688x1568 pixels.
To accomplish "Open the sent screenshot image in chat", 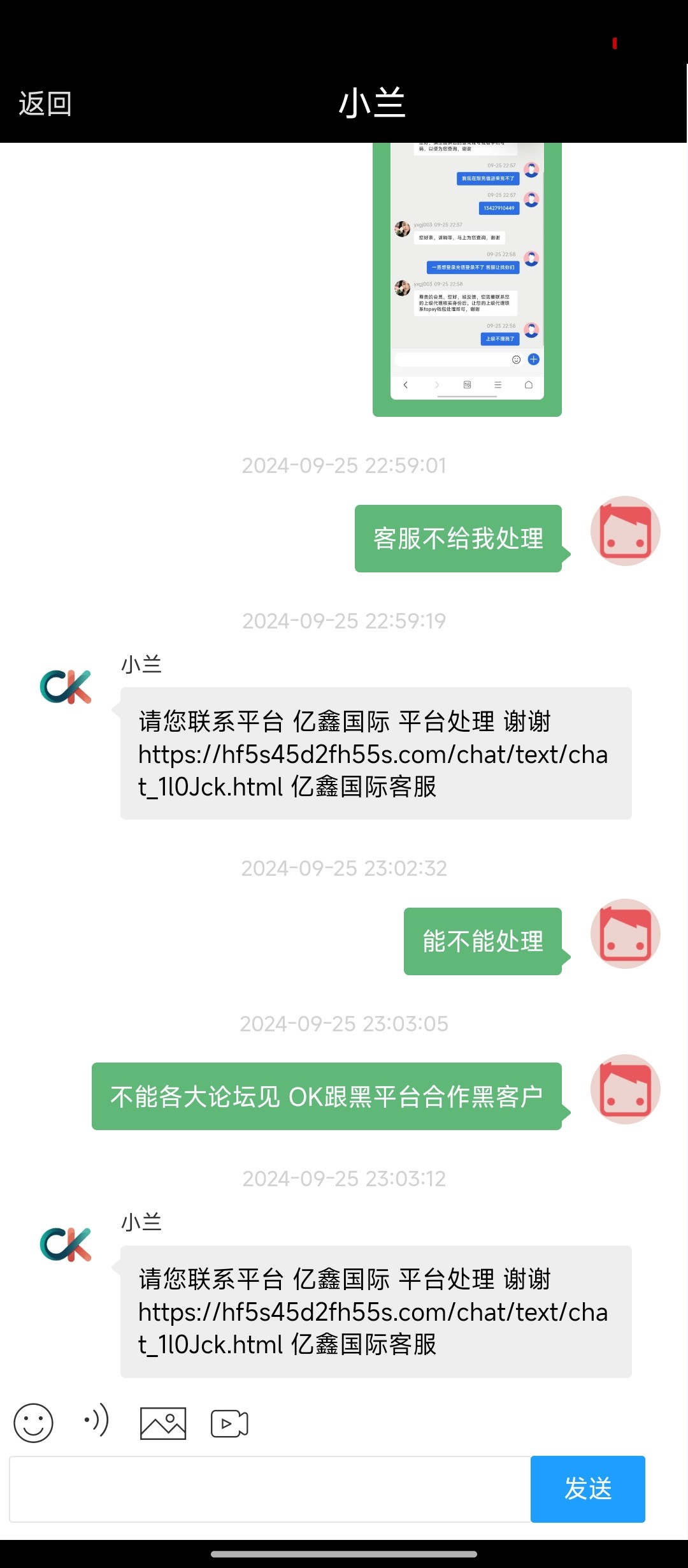I will pyautogui.click(x=467, y=279).
